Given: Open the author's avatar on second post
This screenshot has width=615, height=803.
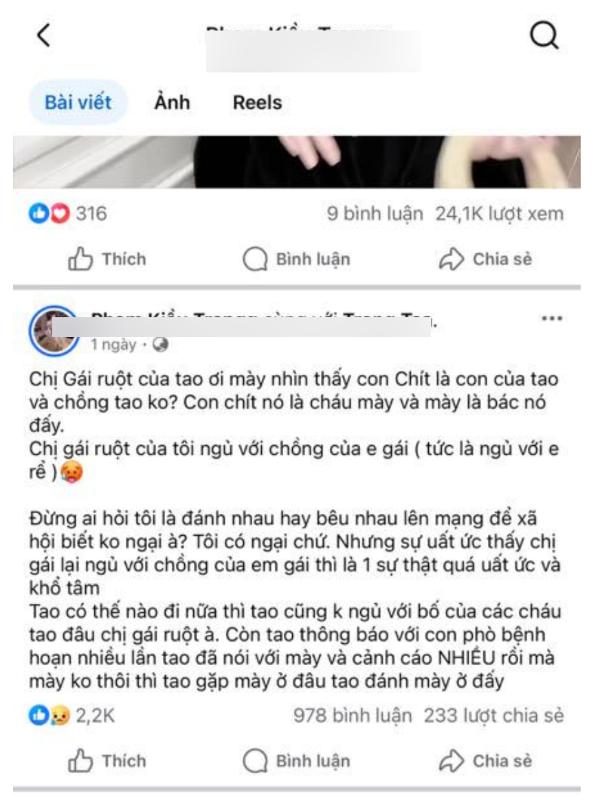Looking at the screenshot, I should point(55,332).
